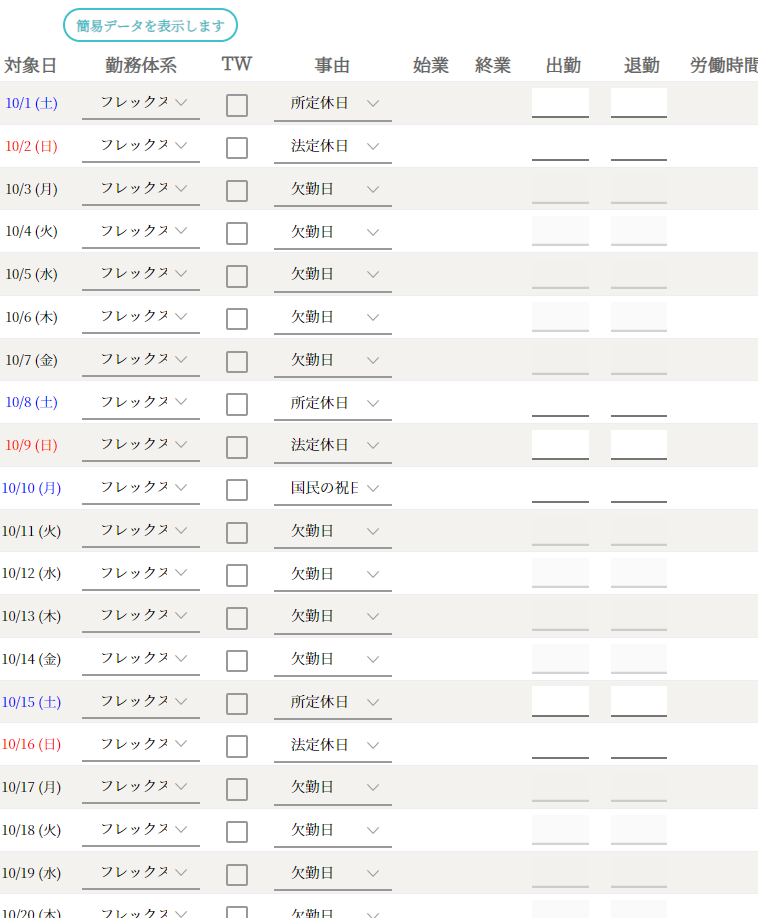Tap the 簡易データを表示します button
The height and width of the screenshot is (918, 758).
(x=150, y=25)
